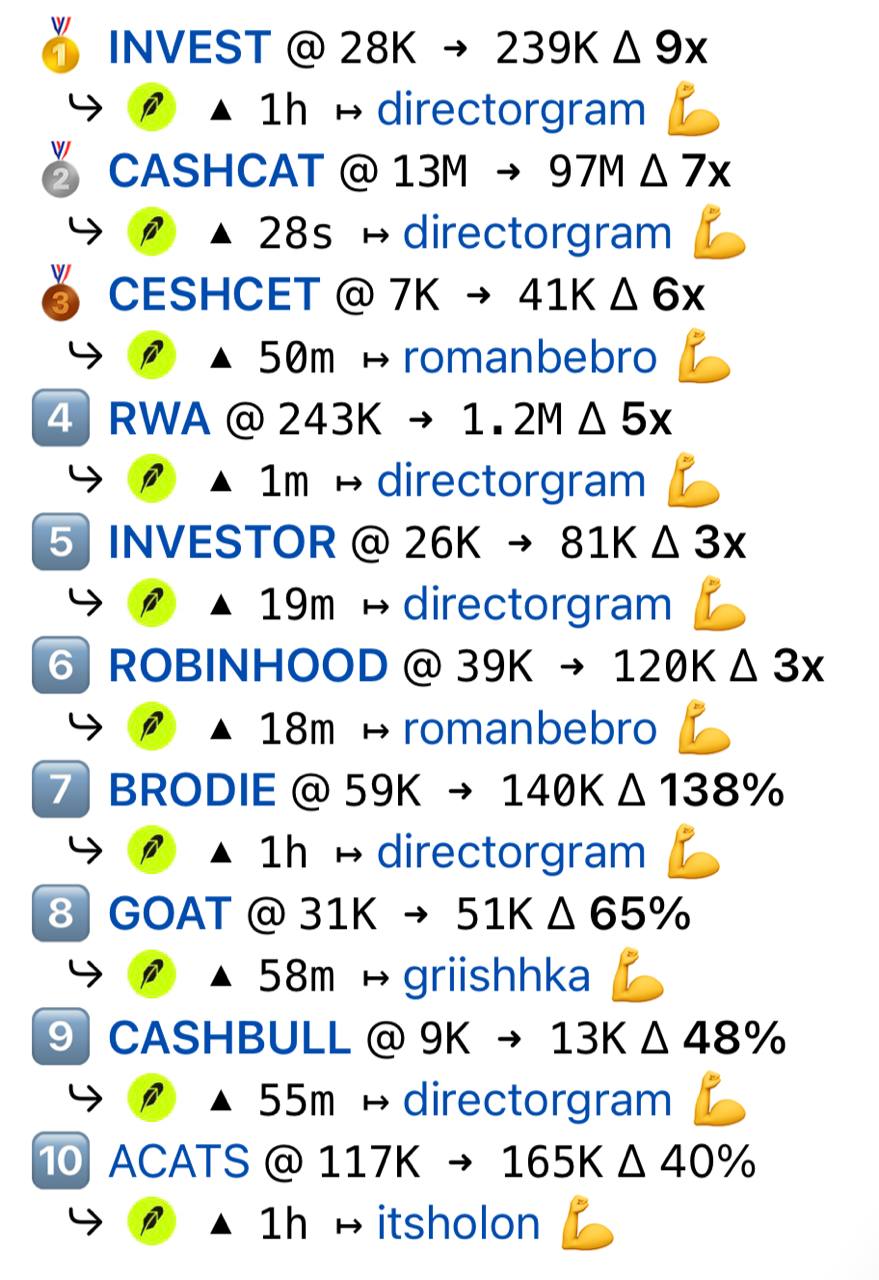This screenshot has height=1280, width=879.
Task: Open romanbebro's profile under ROBINHOOD
Action: (530, 730)
